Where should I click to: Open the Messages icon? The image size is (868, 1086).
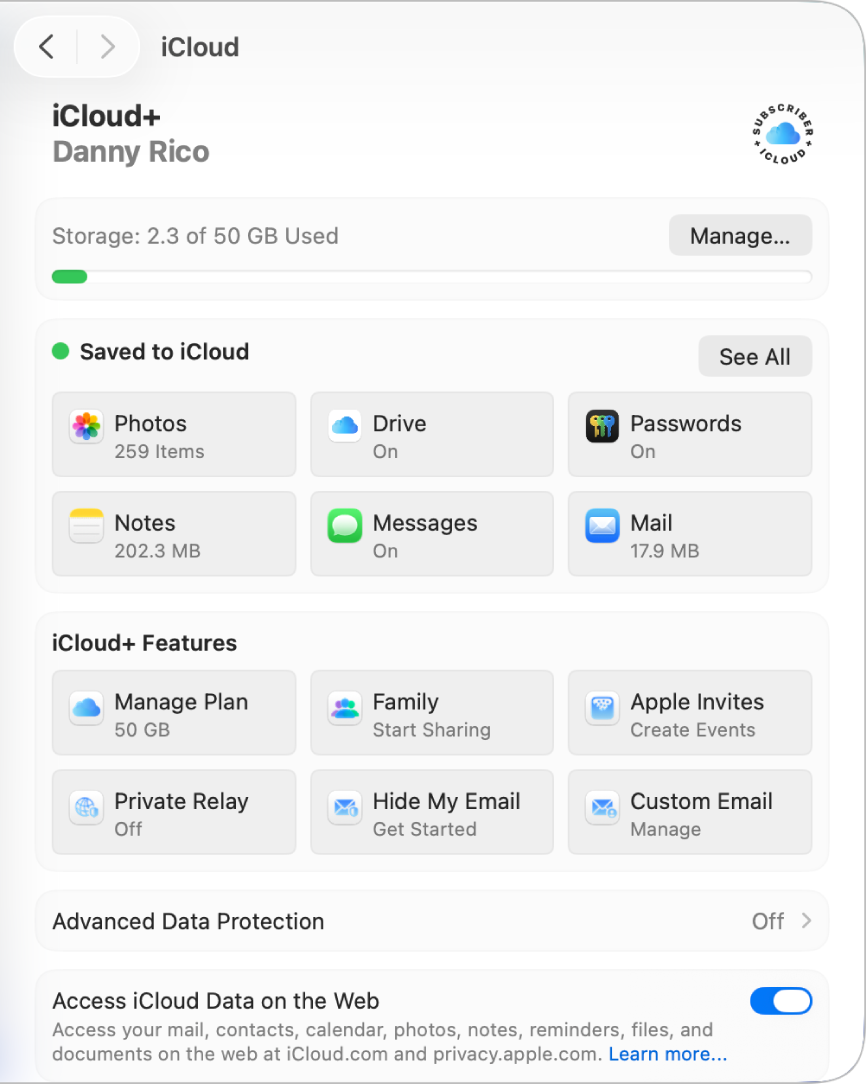pyautogui.click(x=344, y=524)
